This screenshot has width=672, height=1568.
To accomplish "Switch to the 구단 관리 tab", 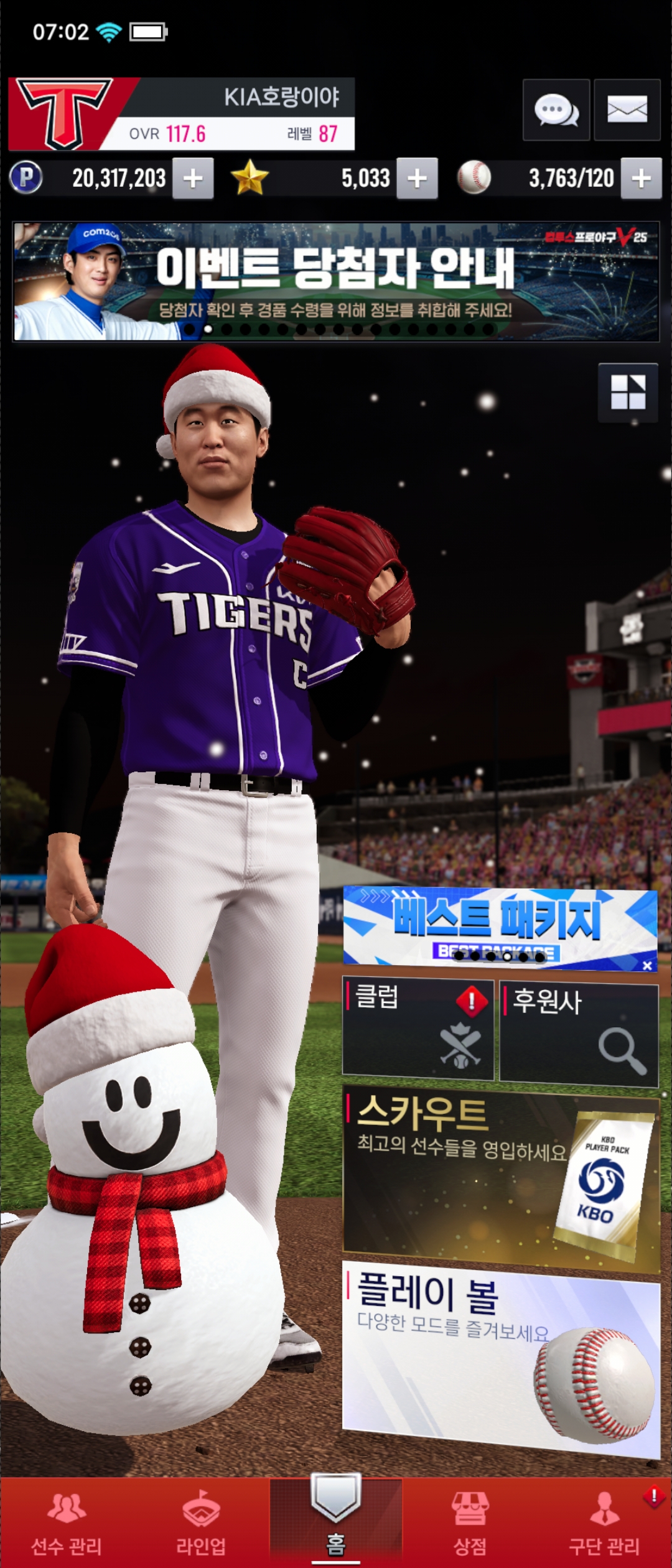I will point(604,1523).
